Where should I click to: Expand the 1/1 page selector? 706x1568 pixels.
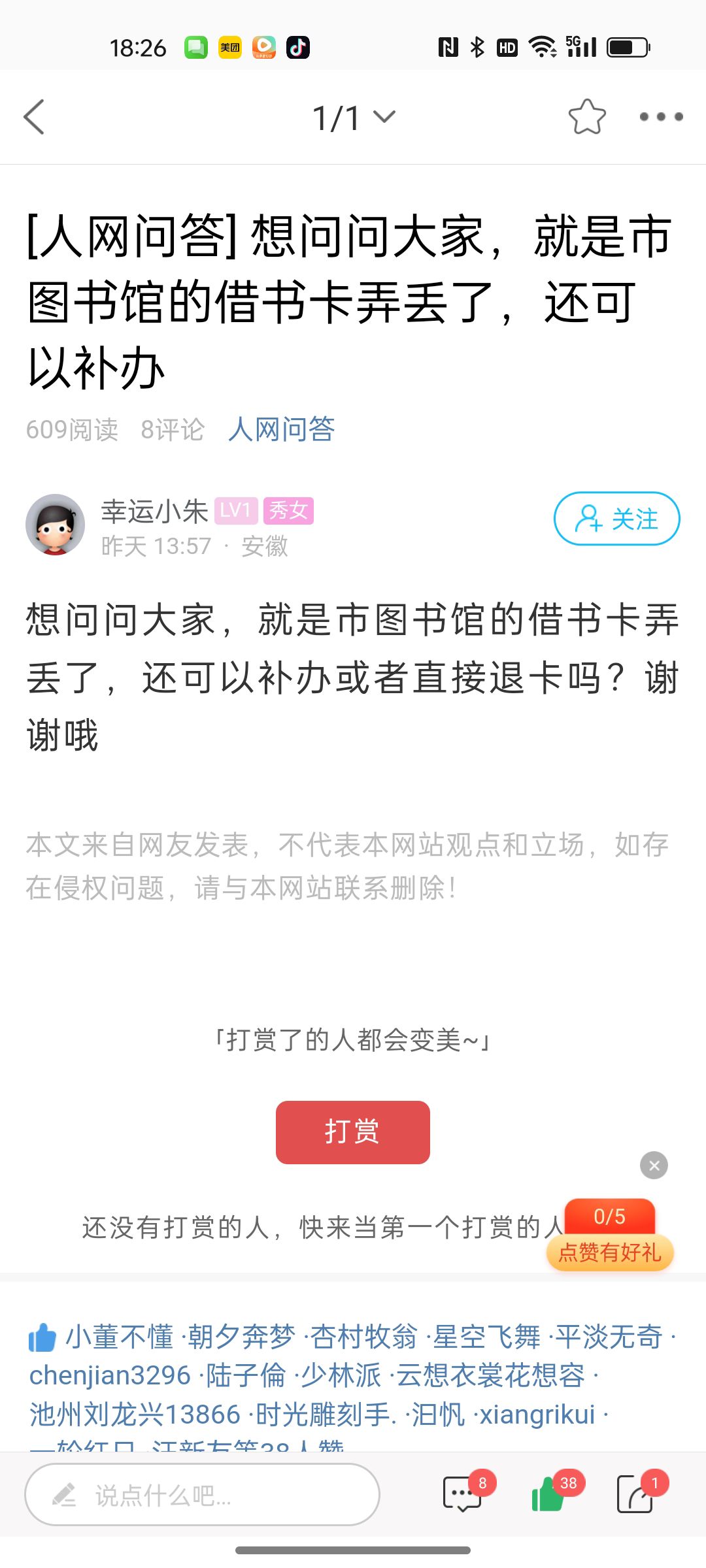point(354,118)
